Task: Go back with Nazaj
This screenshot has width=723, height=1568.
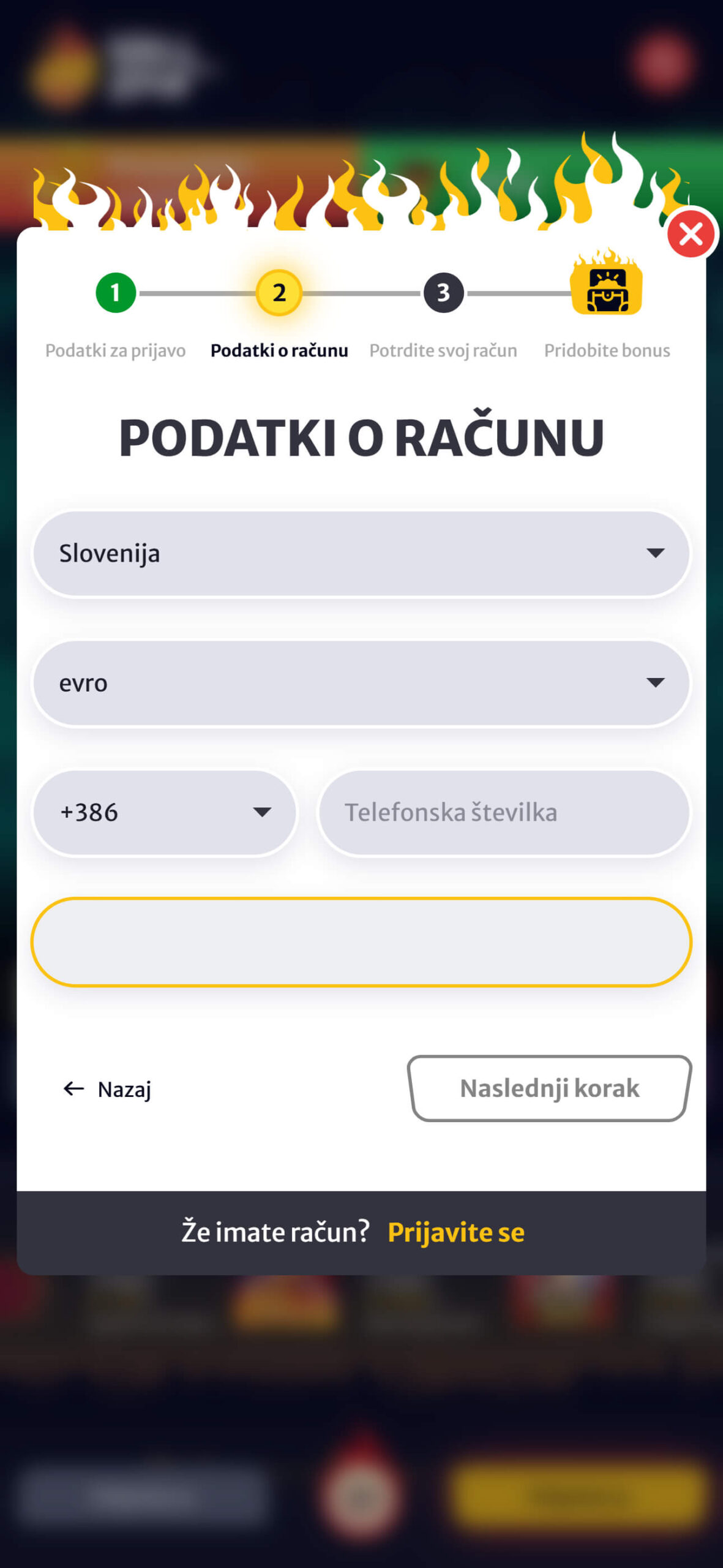Action: 107,1089
